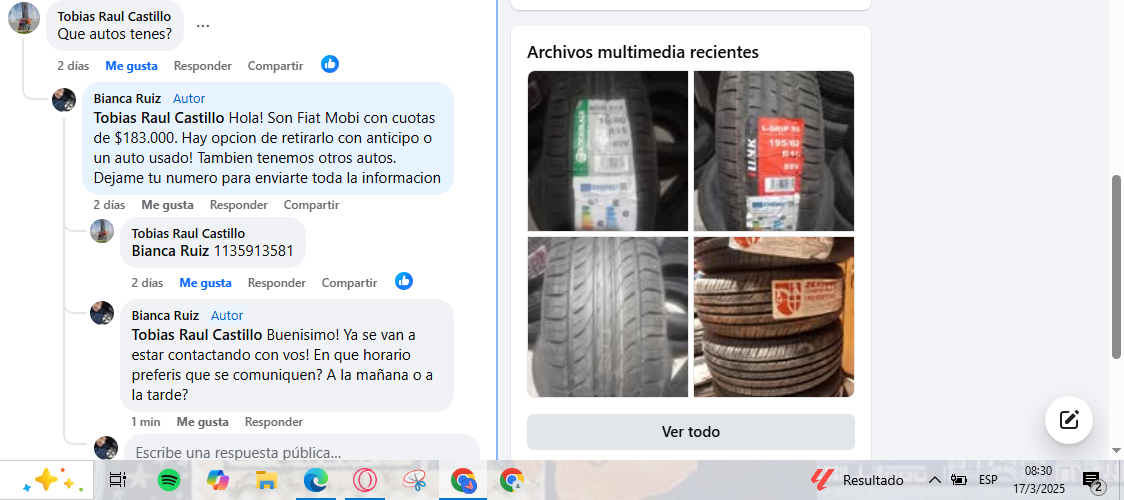Tap 'Ver todo' to see all media
The width and height of the screenshot is (1124, 500).
point(690,432)
